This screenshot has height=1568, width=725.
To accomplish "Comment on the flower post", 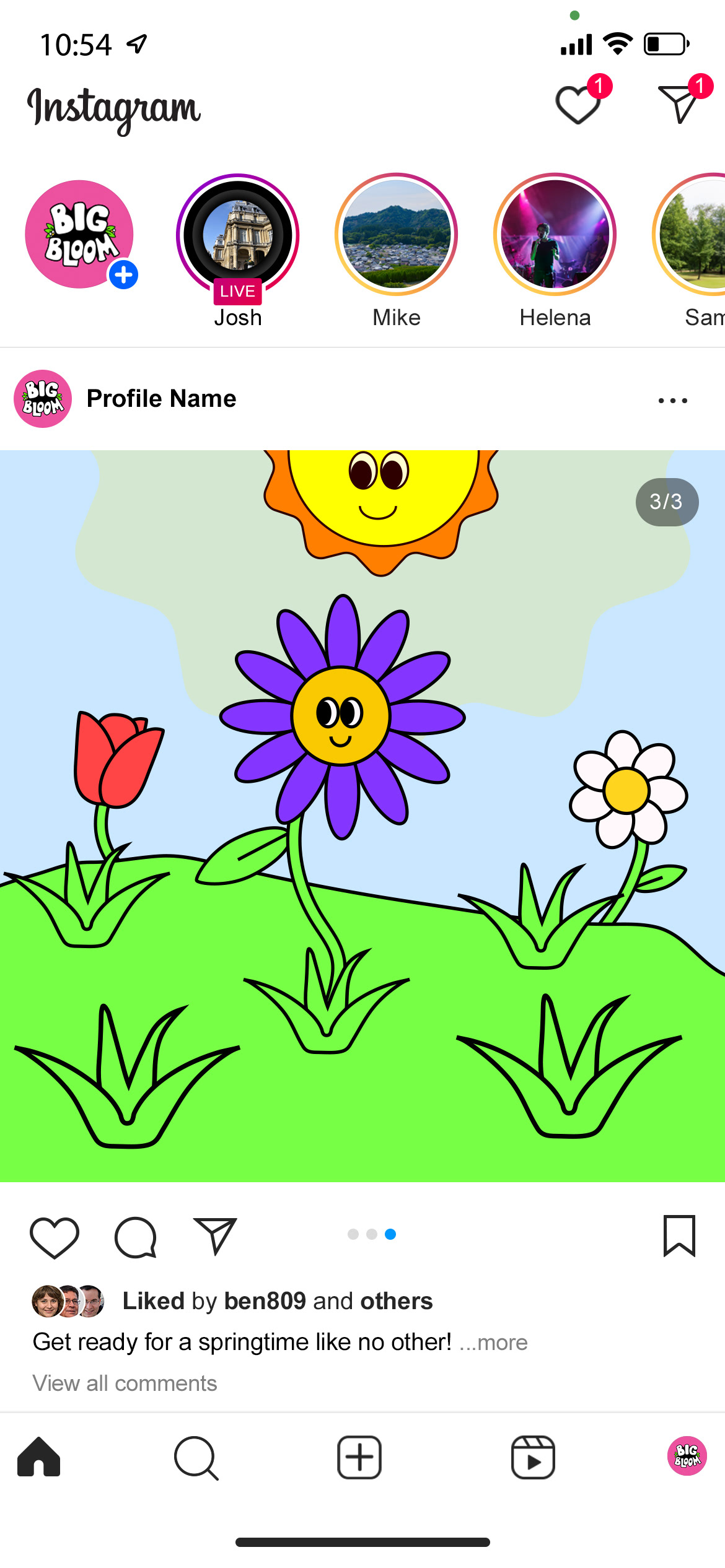I will click(136, 1237).
